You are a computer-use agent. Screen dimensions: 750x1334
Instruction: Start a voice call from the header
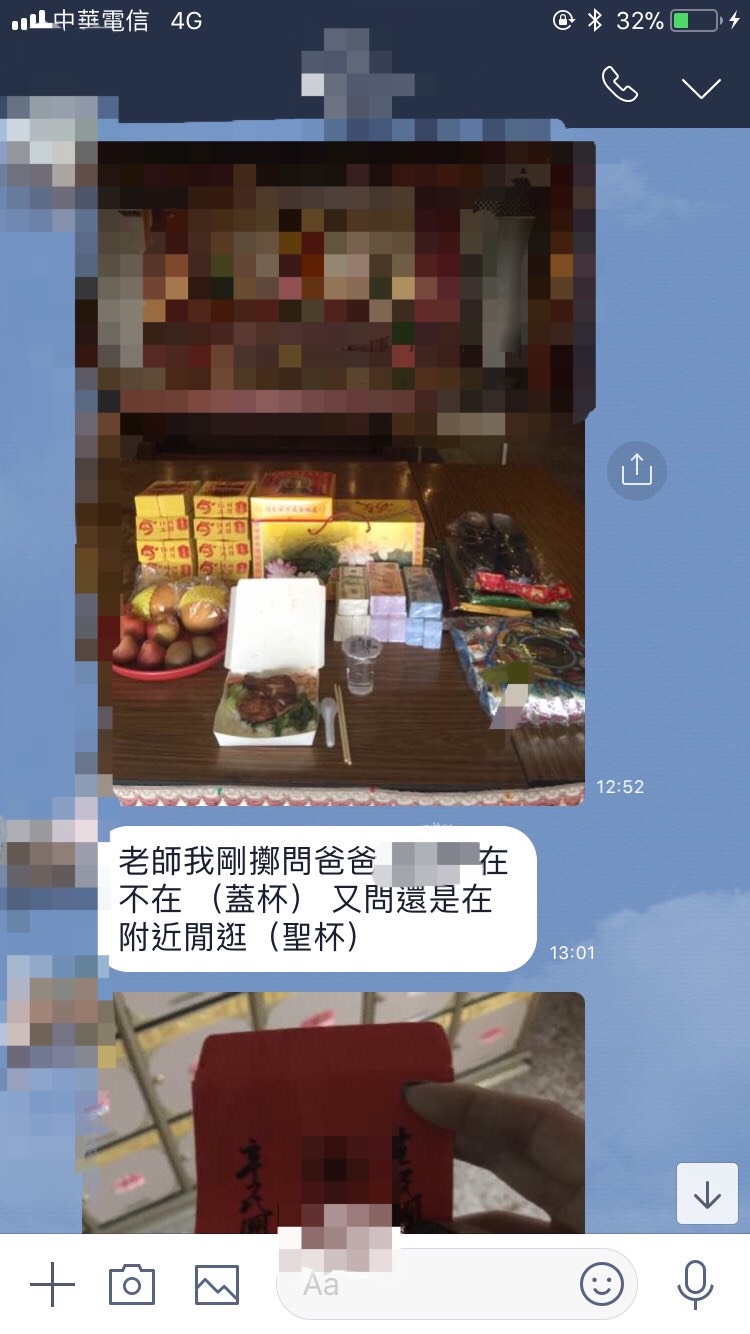(620, 86)
